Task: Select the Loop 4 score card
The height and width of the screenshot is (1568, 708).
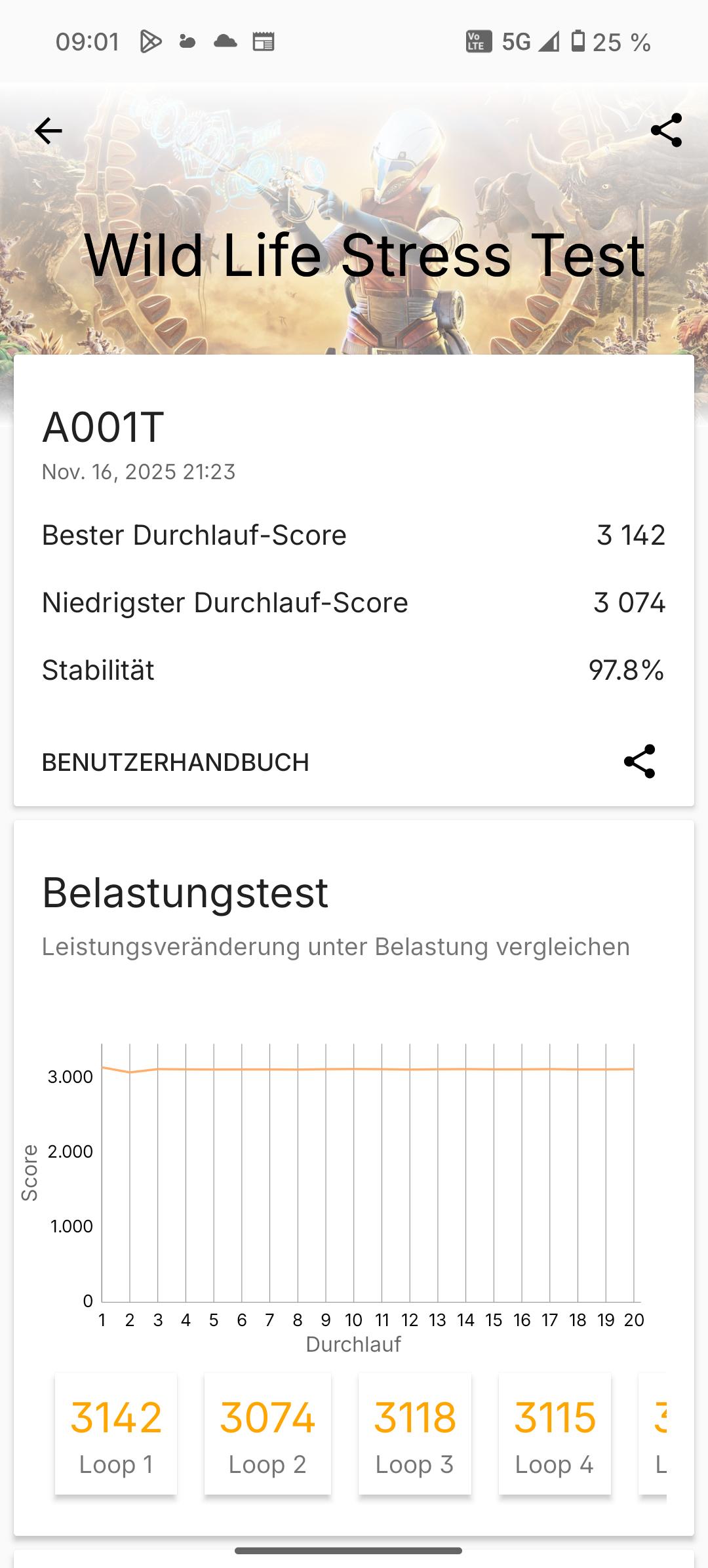Action: click(555, 1434)
